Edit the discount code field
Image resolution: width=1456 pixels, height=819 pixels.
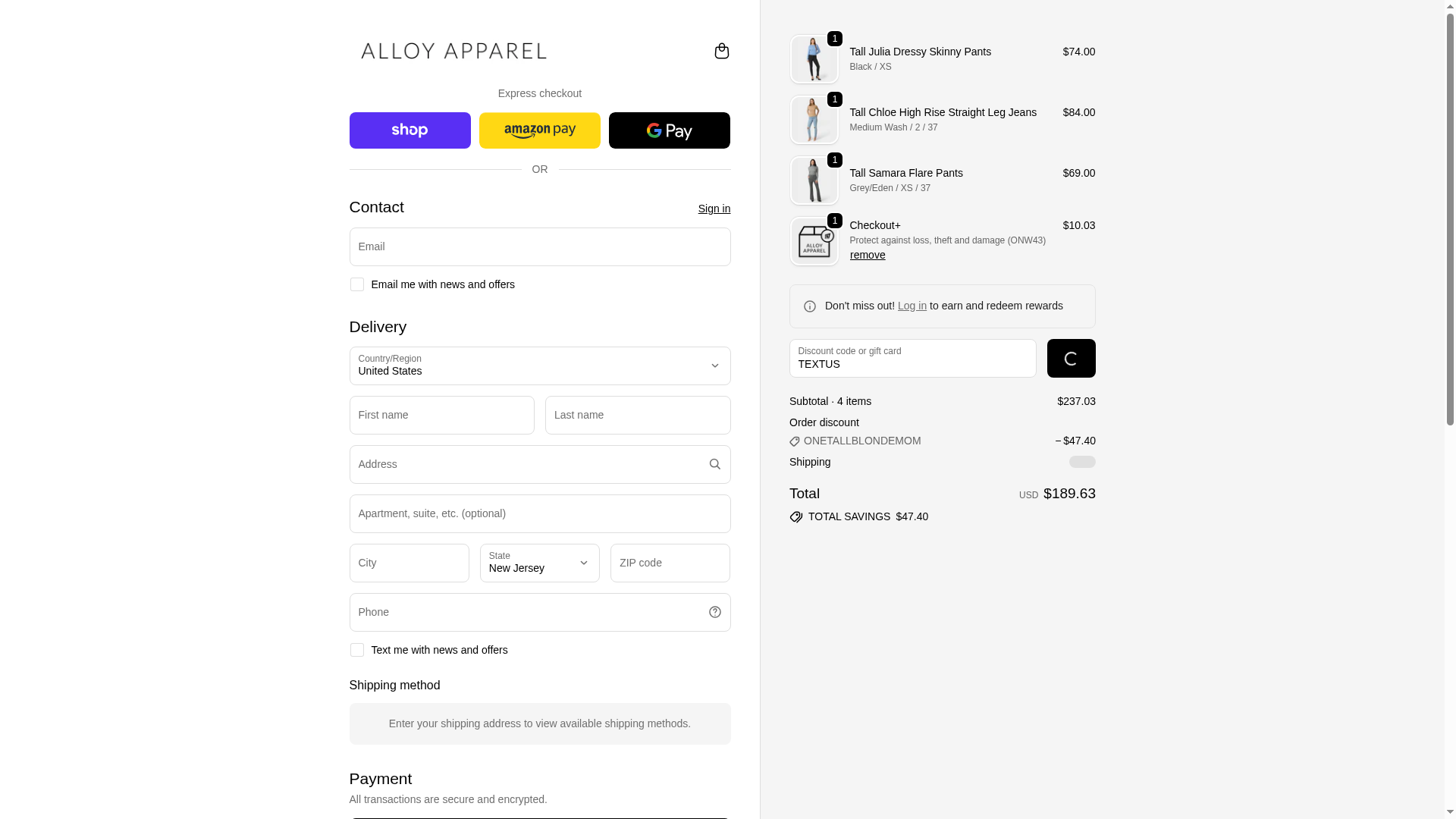pyautogui.click(x=912, y=359)
